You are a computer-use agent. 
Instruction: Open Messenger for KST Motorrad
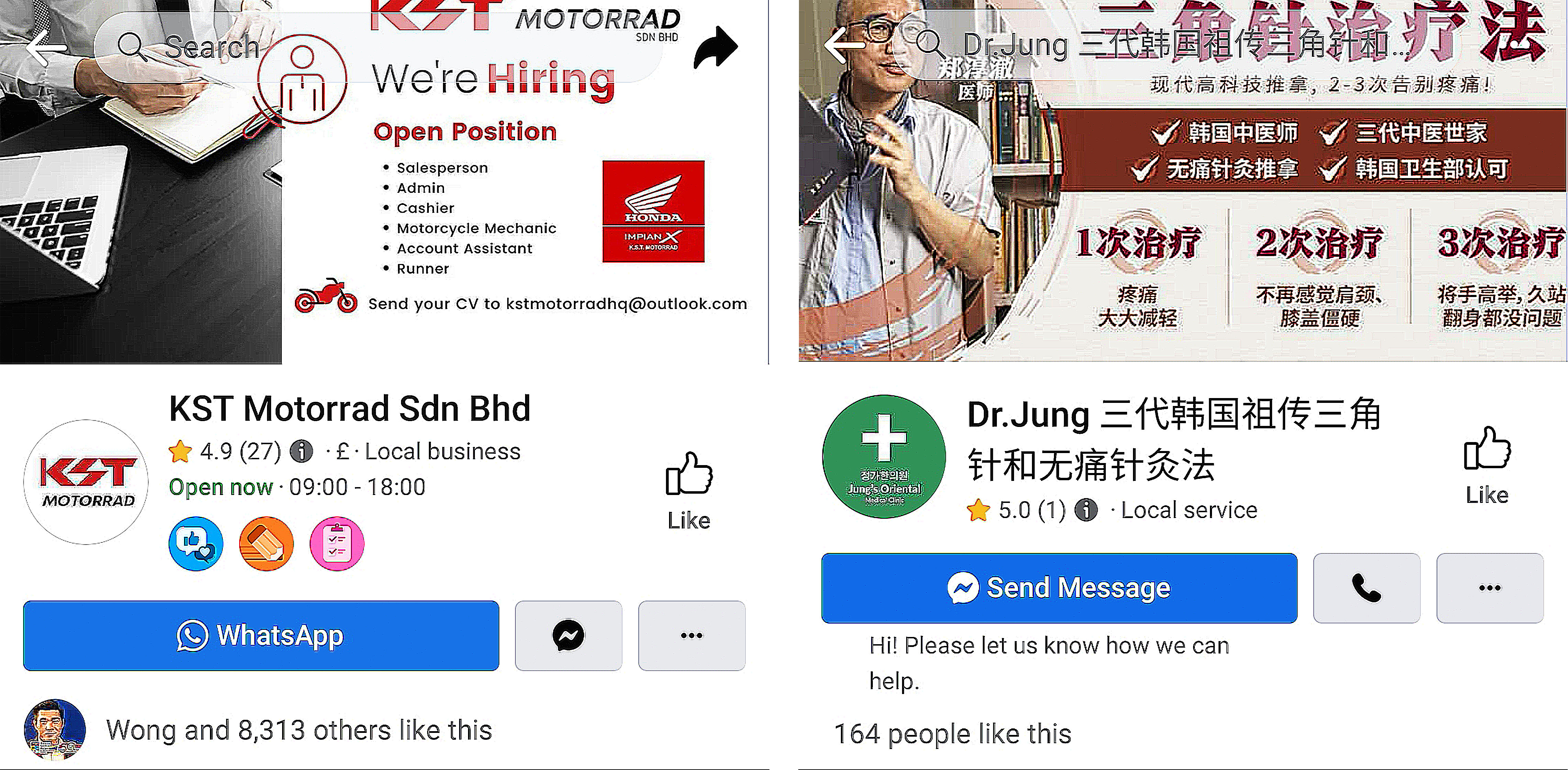[568, 636]
